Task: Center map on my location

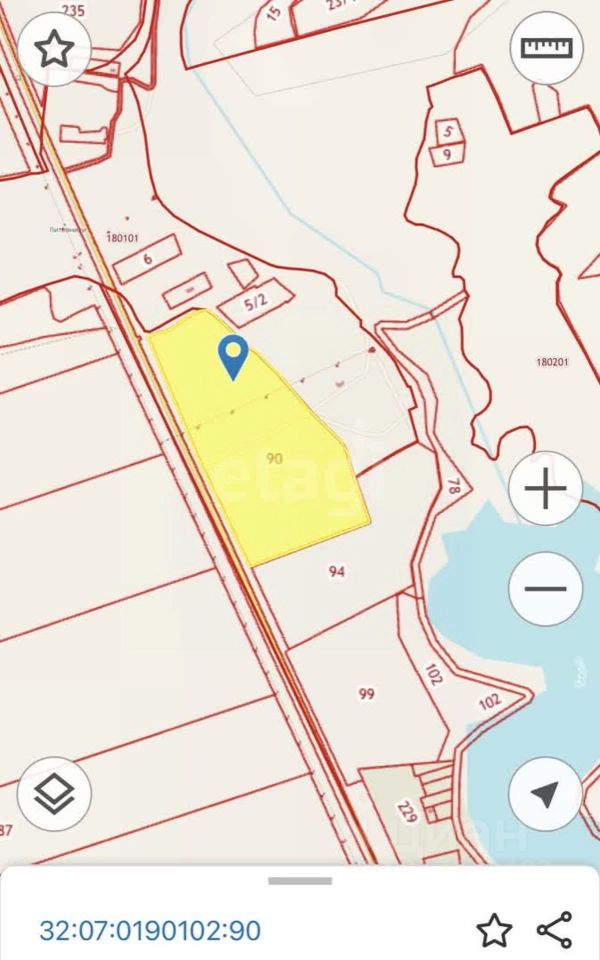Action: click(x=545, y=795)
